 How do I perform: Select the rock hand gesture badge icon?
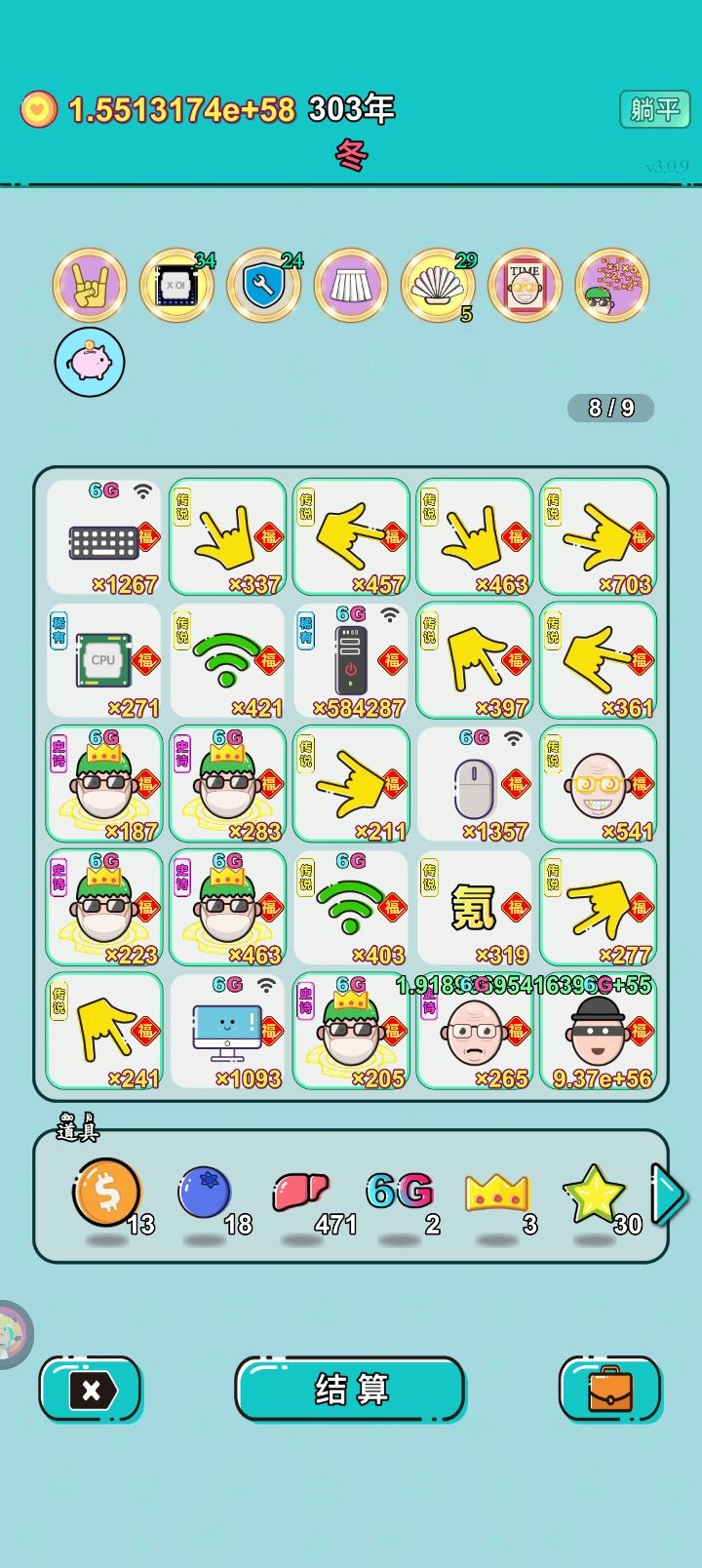click(89, 286)
